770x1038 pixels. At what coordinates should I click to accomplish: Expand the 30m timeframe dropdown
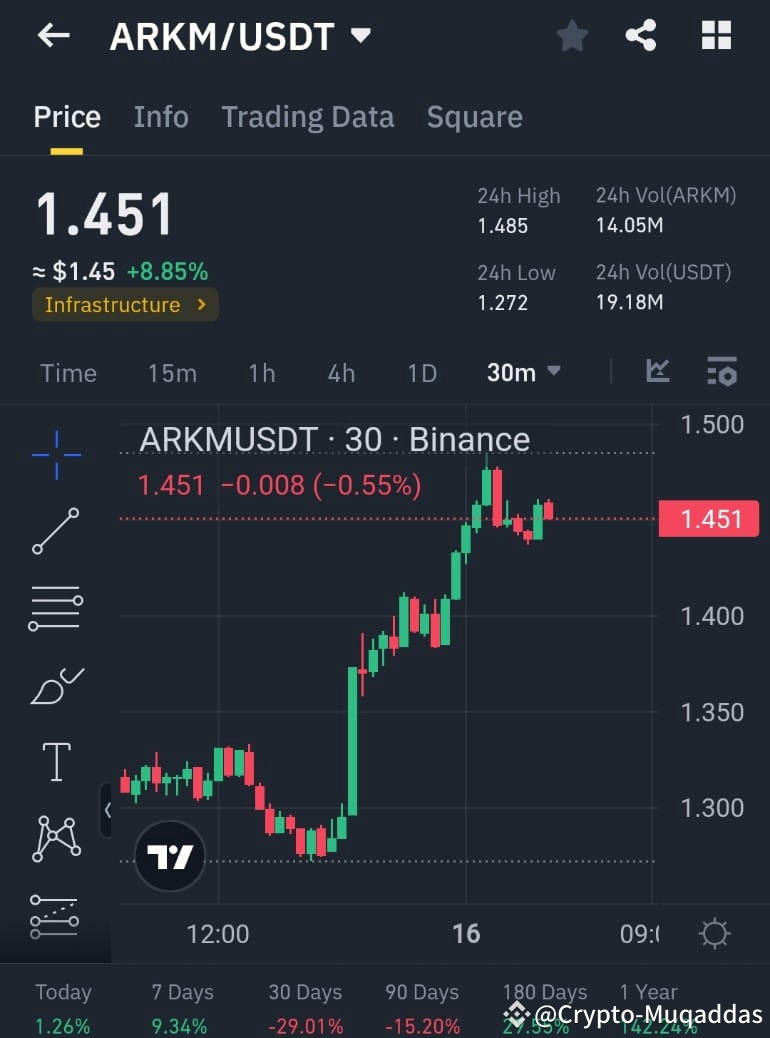coord(521,371)
